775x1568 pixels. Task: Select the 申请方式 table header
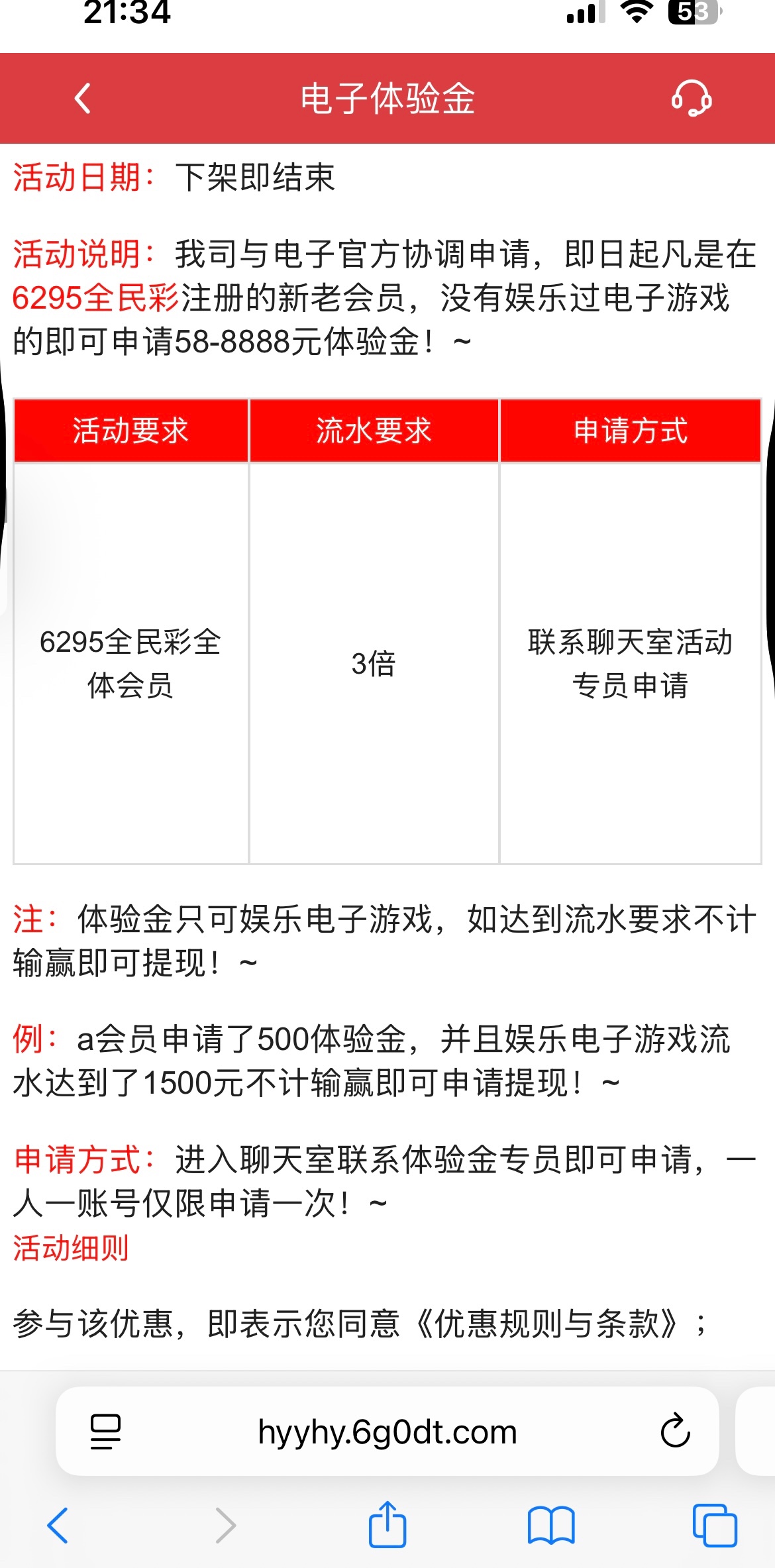pyautogui.click(x=629, y=431)
